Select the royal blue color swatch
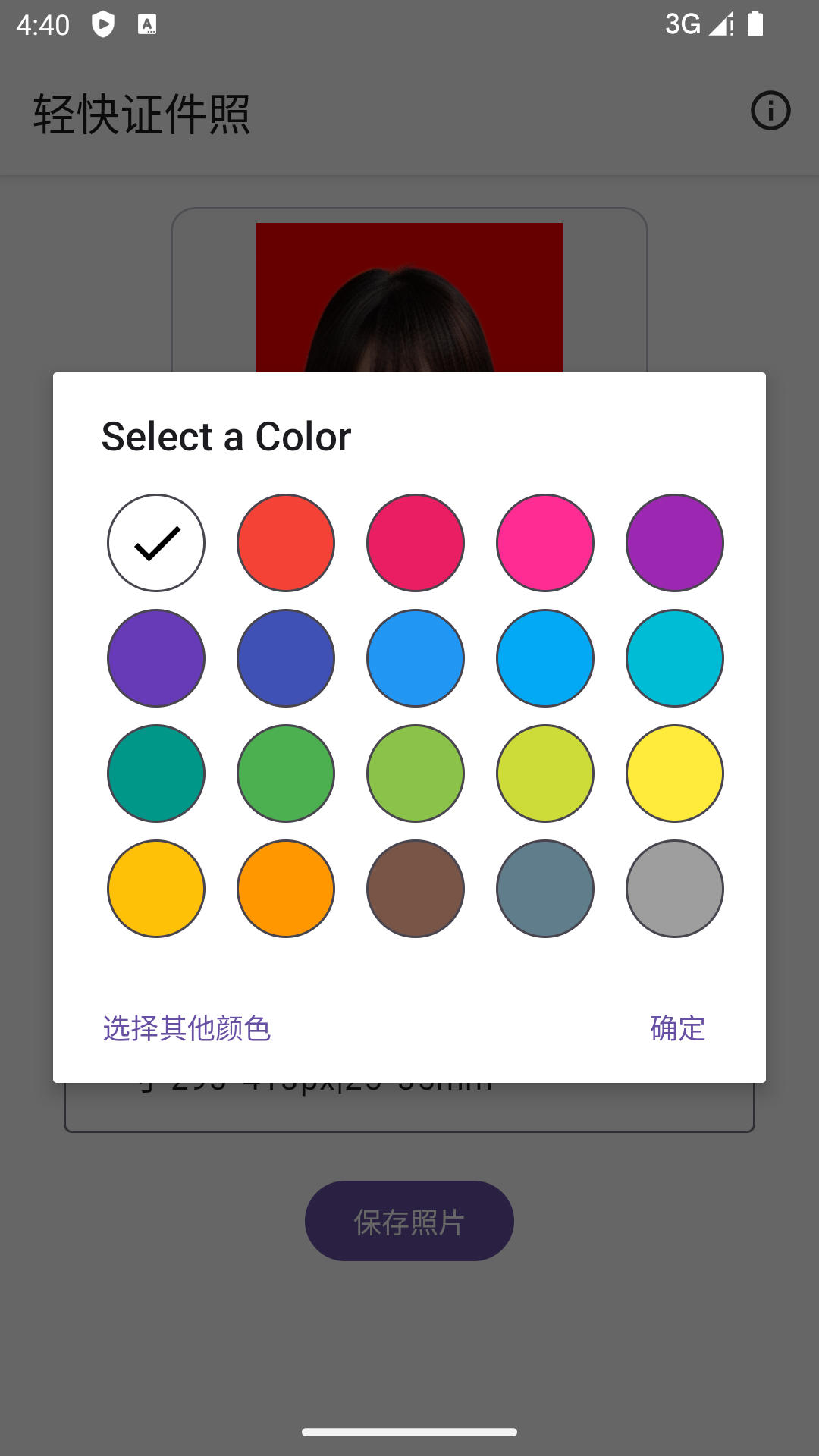 285,658
